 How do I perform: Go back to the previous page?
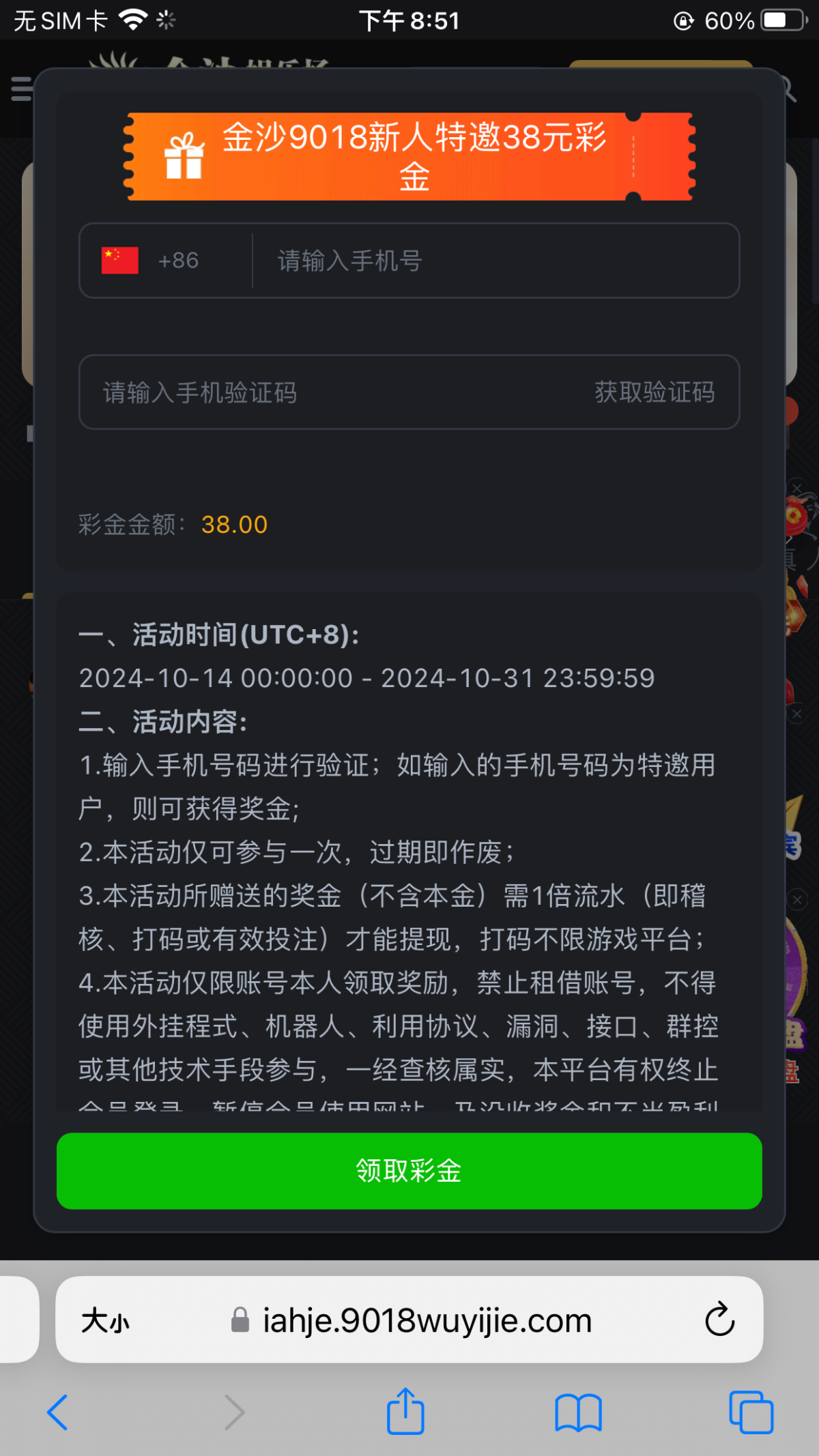point(57,1412)
